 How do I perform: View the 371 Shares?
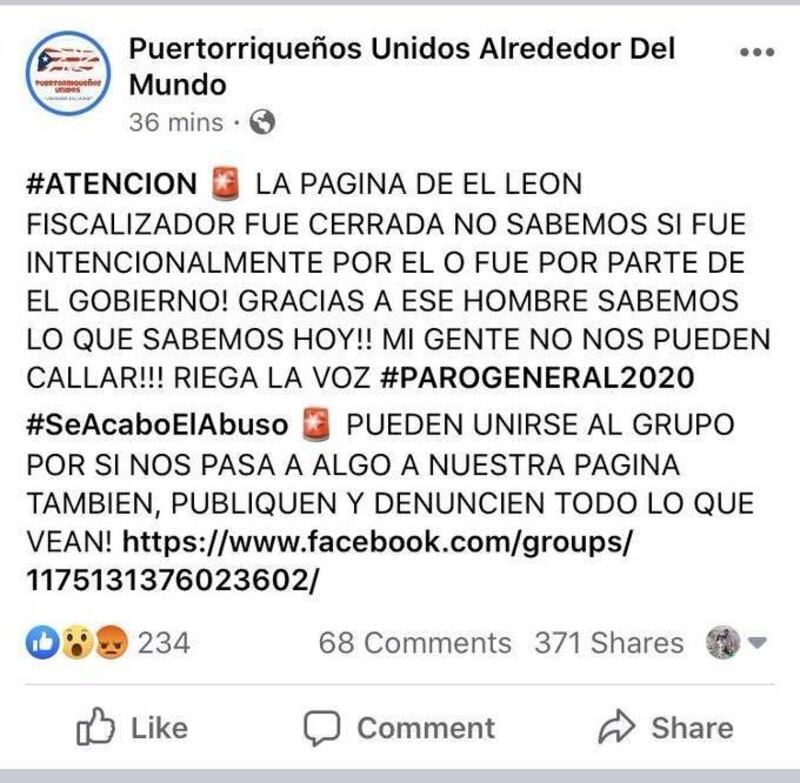coord(608,642)
